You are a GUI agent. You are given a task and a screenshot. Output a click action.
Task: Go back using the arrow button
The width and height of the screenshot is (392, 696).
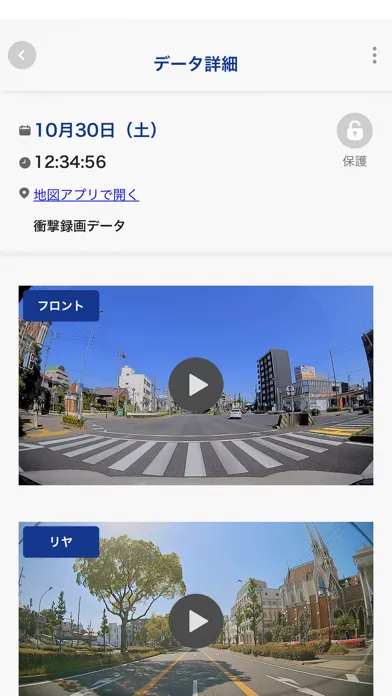click(x=22, y=55)
